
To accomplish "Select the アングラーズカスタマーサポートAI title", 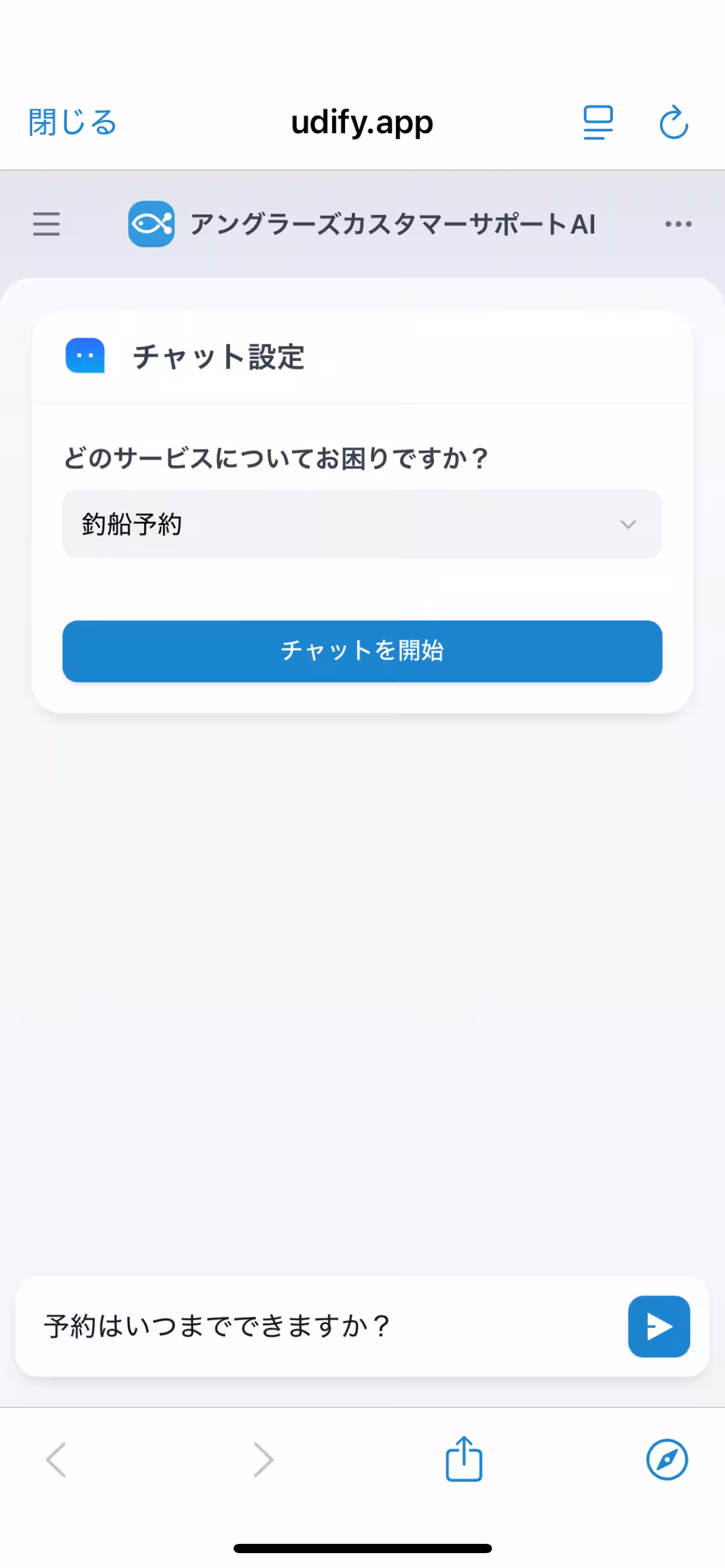I will coord(393,224).
